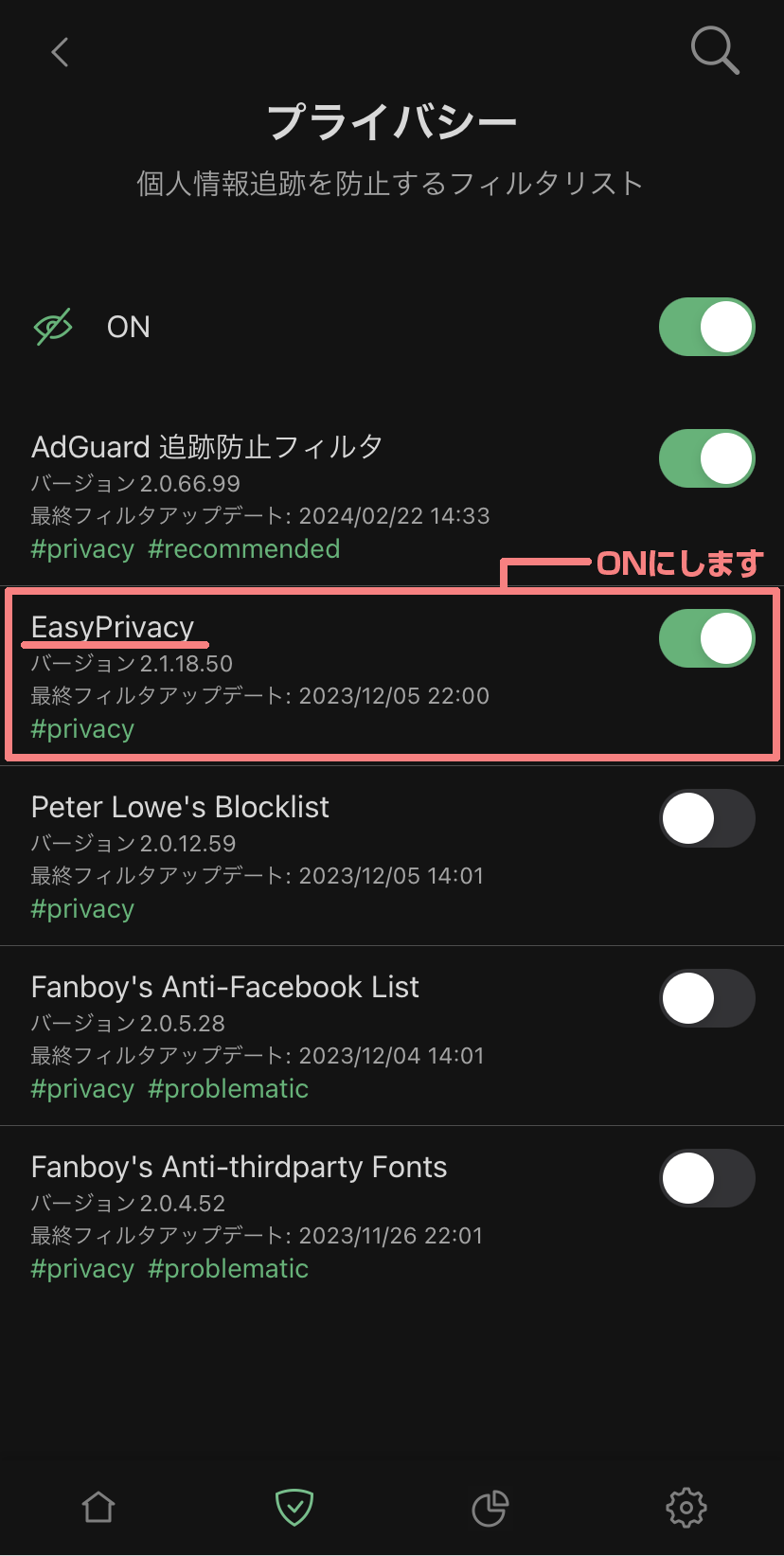Open the #recommended tag under AdGuard filter

(x=243, y=549)
